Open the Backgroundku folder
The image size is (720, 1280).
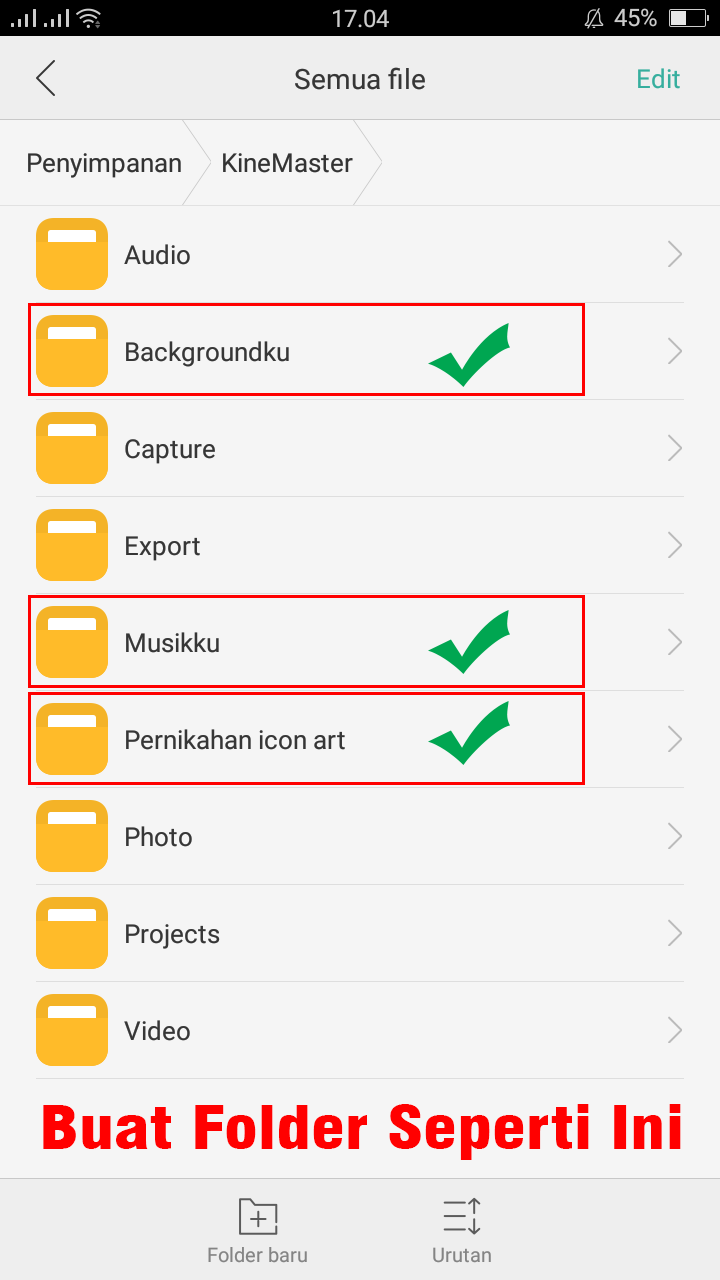pos(360,352)
